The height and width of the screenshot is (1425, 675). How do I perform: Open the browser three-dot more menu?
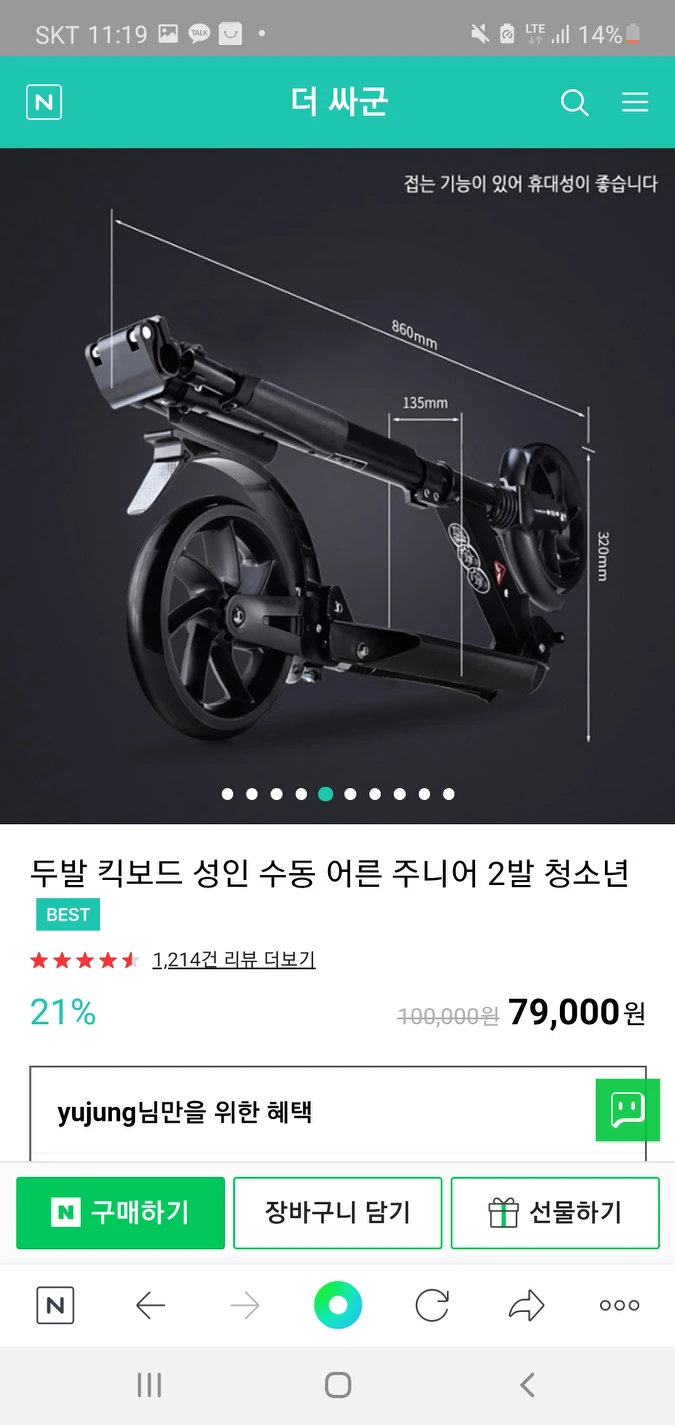619,1305
